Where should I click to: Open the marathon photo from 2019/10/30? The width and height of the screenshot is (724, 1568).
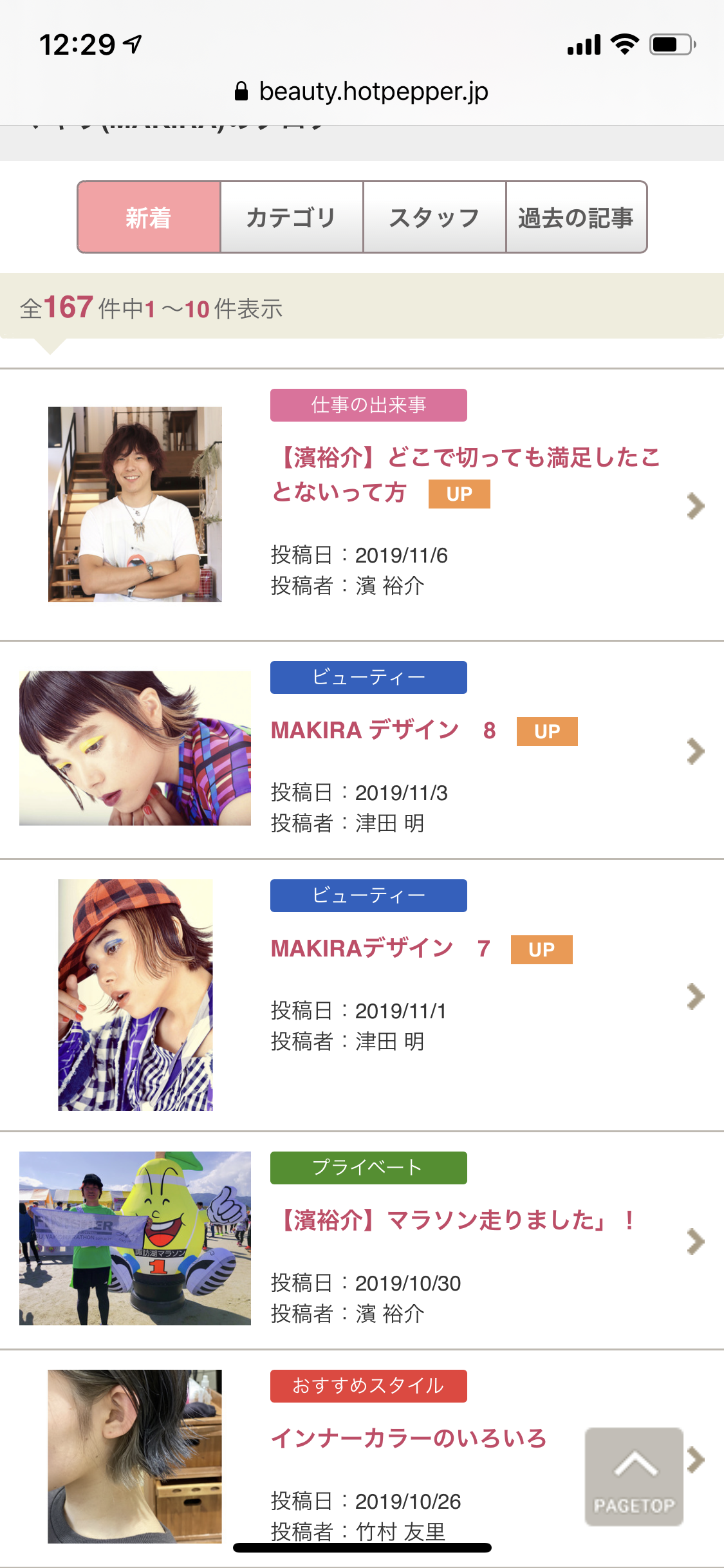[x=135, y=1238]
